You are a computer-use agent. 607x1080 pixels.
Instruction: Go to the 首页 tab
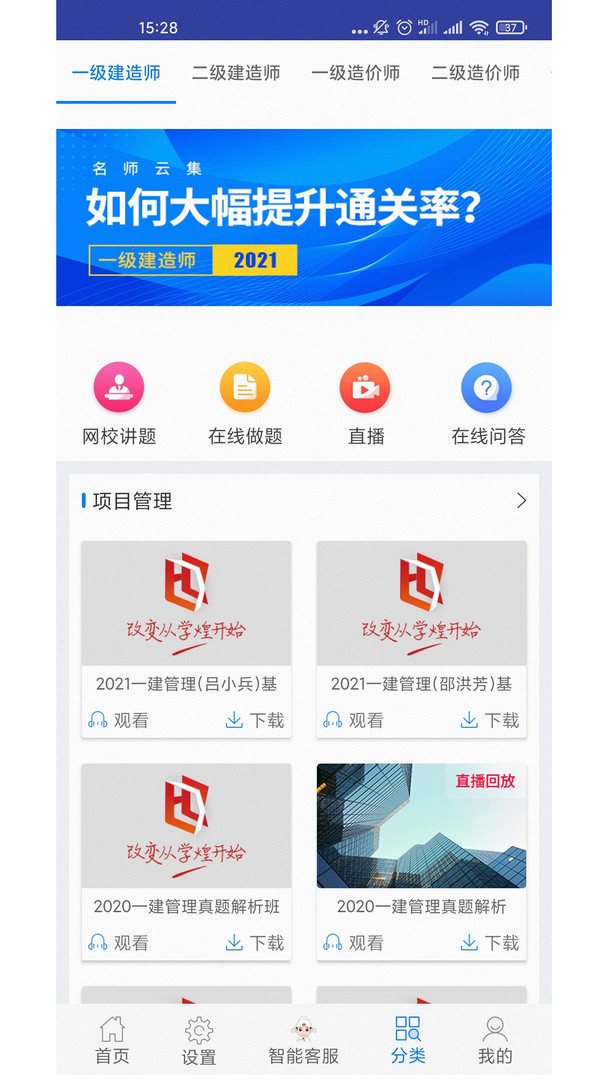pyautogui.click(x=112, y=1041)
